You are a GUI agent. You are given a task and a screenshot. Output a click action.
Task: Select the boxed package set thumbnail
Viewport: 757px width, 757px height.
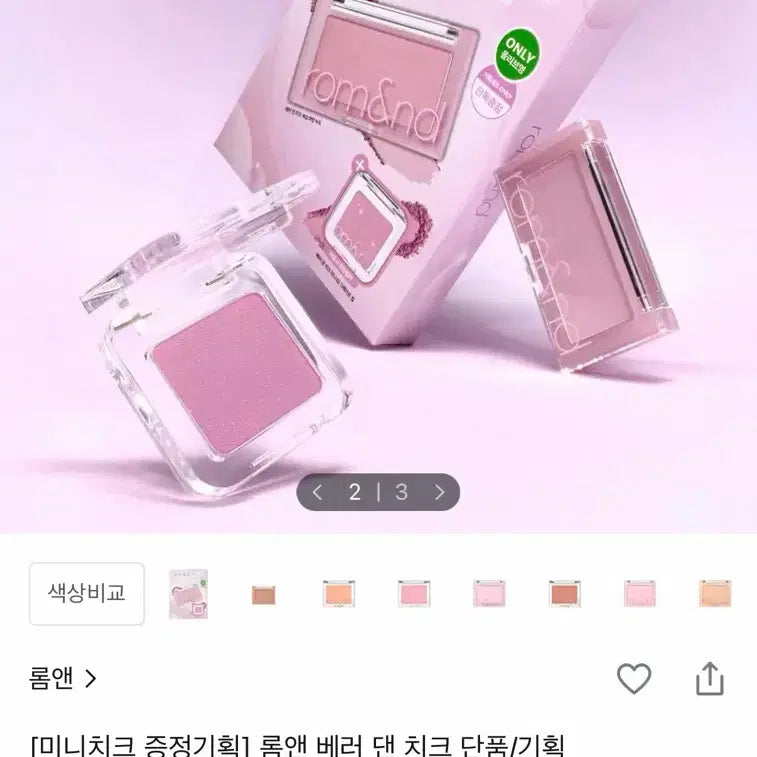click(x=187, y=594)
